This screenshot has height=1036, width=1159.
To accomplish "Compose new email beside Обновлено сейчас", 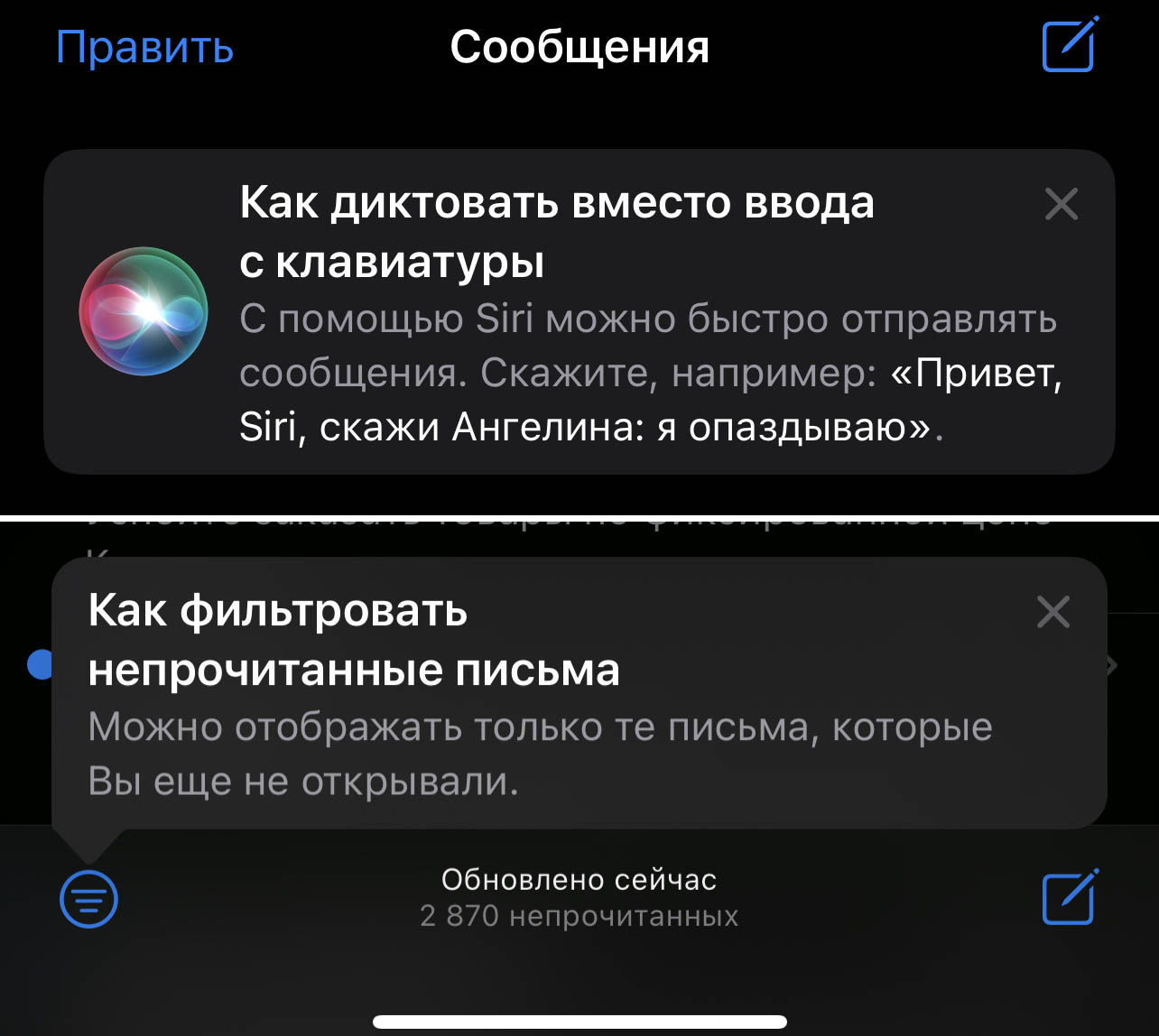I will pyautogui.click(x=1070, y=897).
